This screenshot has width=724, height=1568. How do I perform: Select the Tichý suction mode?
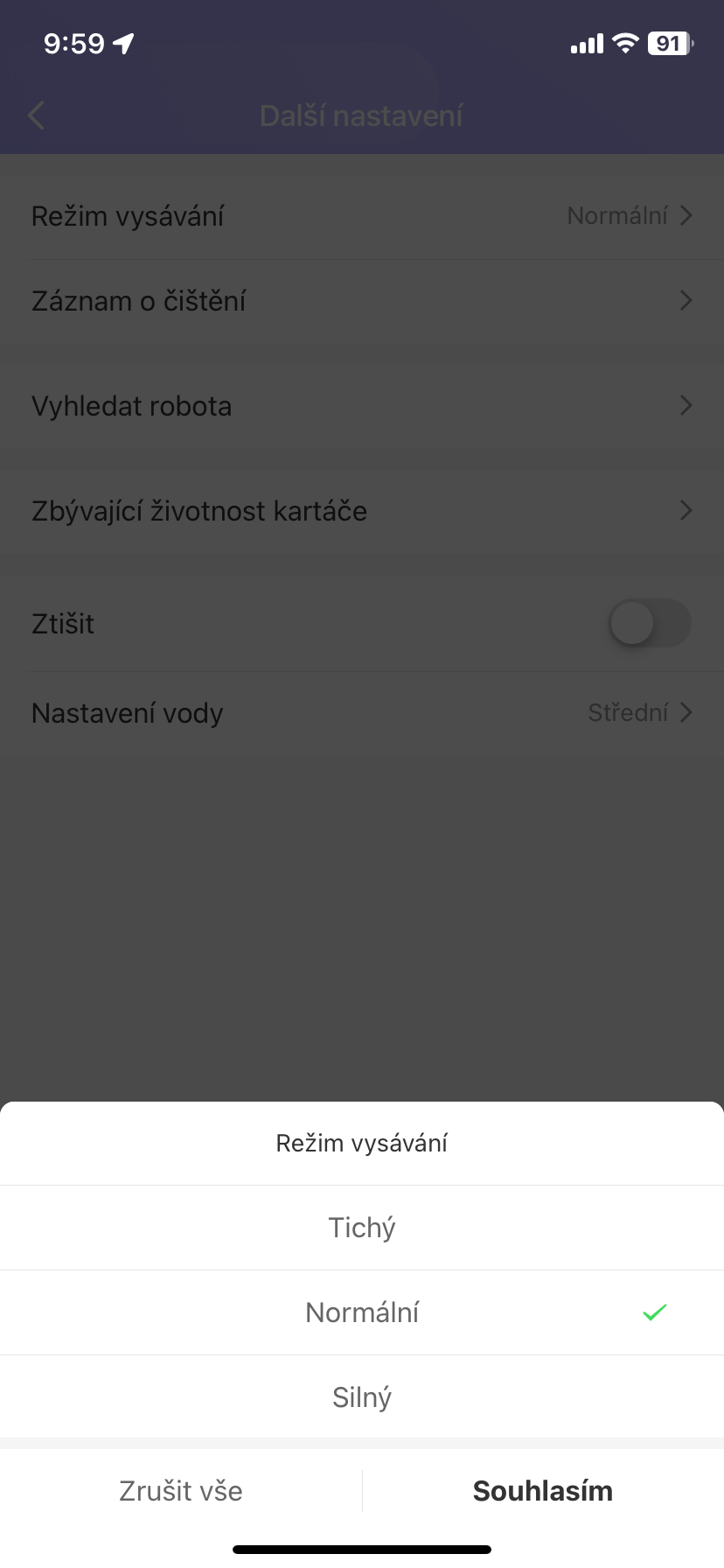[362, 1228]
